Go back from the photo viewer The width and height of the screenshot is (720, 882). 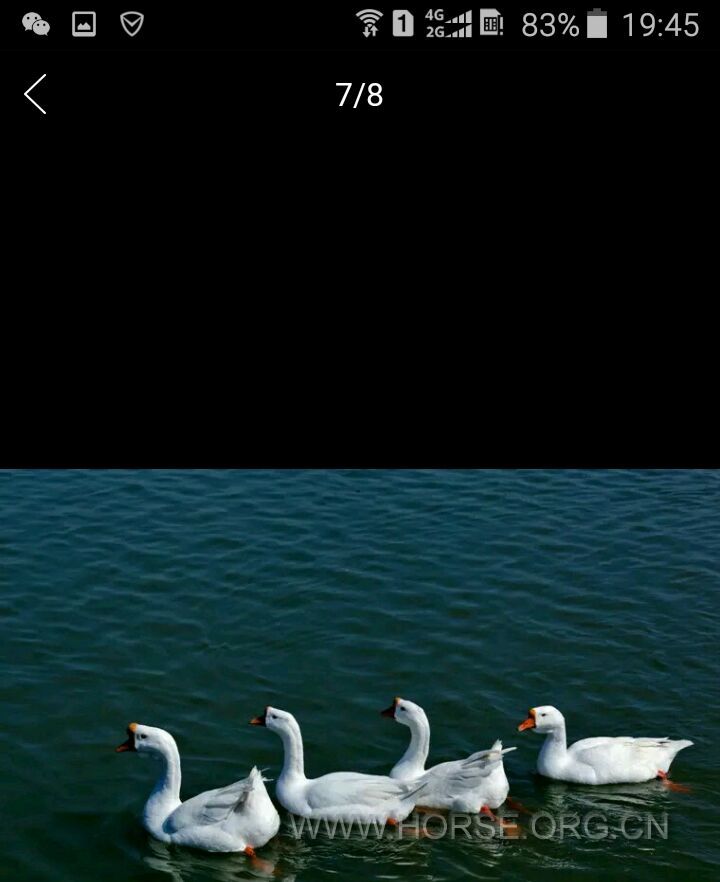coord(36,95)
